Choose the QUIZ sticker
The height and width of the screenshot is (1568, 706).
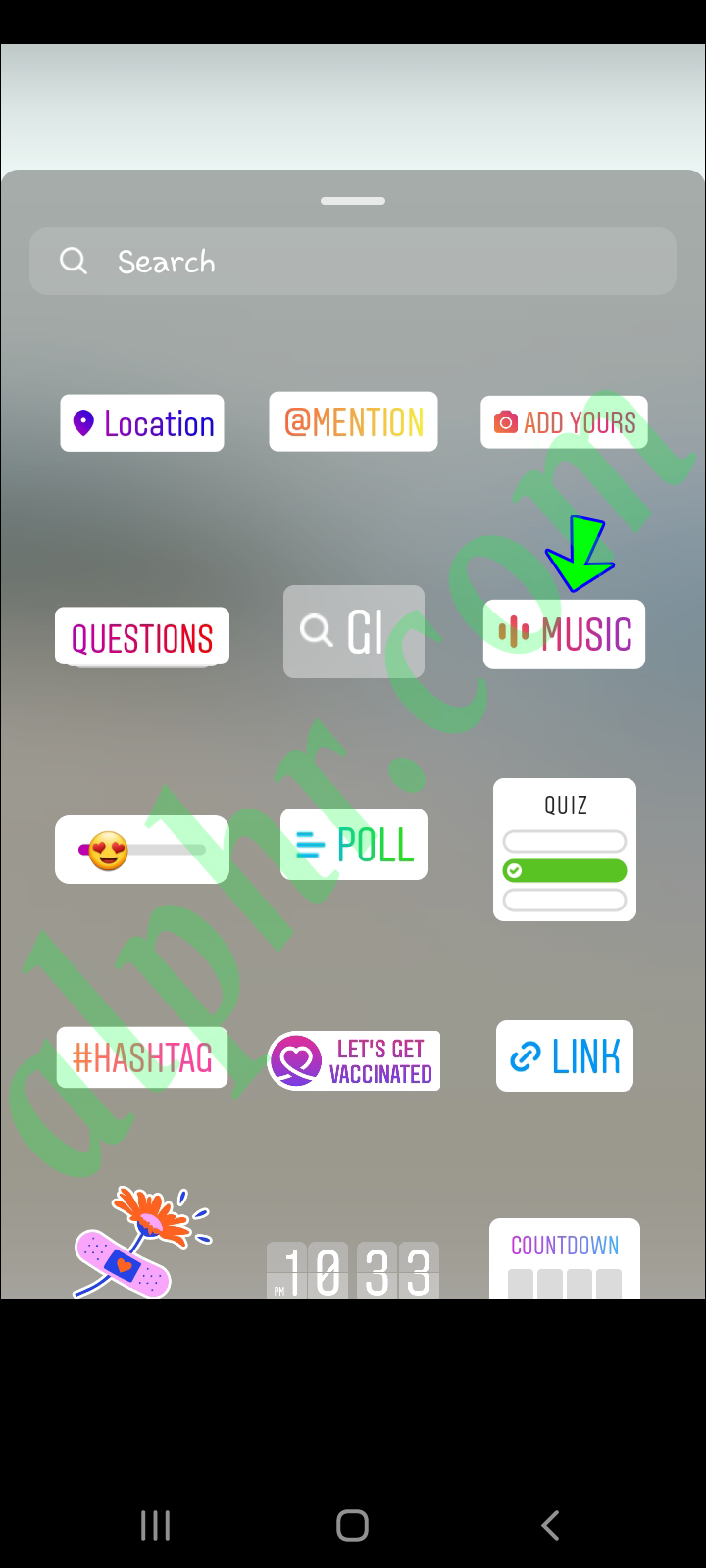pyautogui.click(x=565, y=850)
